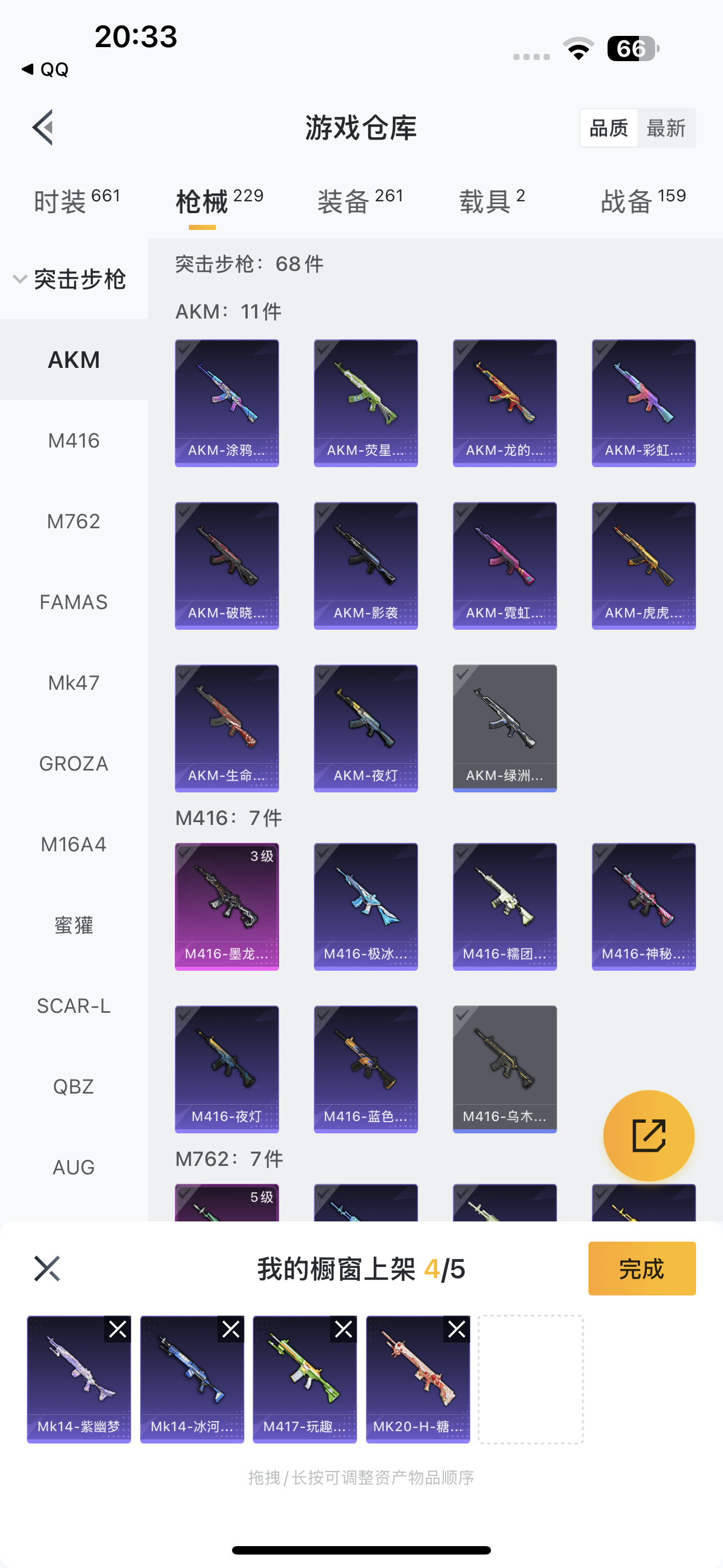The image size is (723, 1568).
Task: Tap the orange share floating button
Action: coord(648,1135)
